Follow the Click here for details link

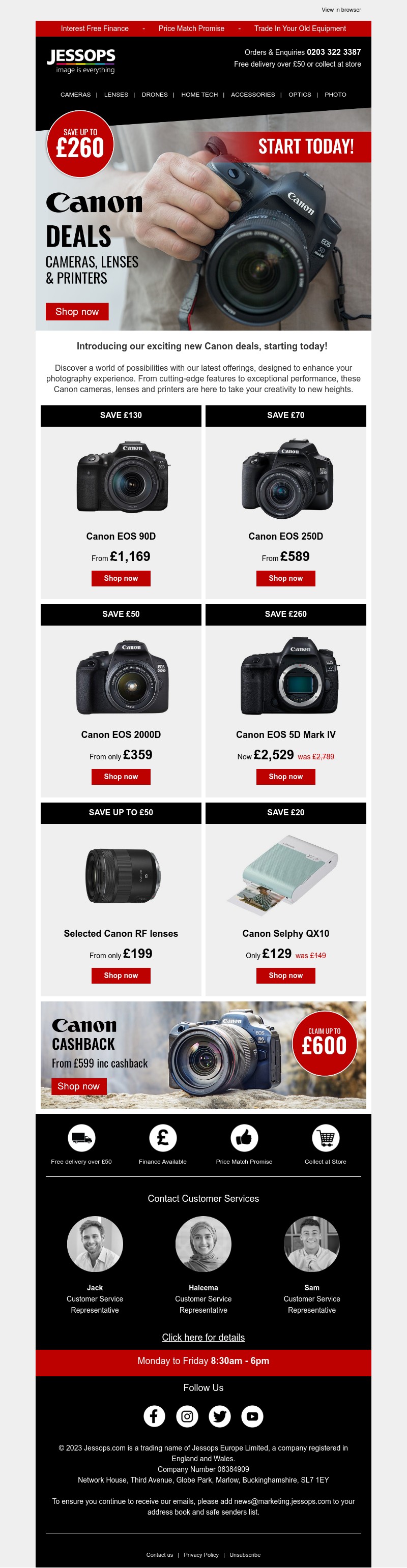tap(203, 1337)
